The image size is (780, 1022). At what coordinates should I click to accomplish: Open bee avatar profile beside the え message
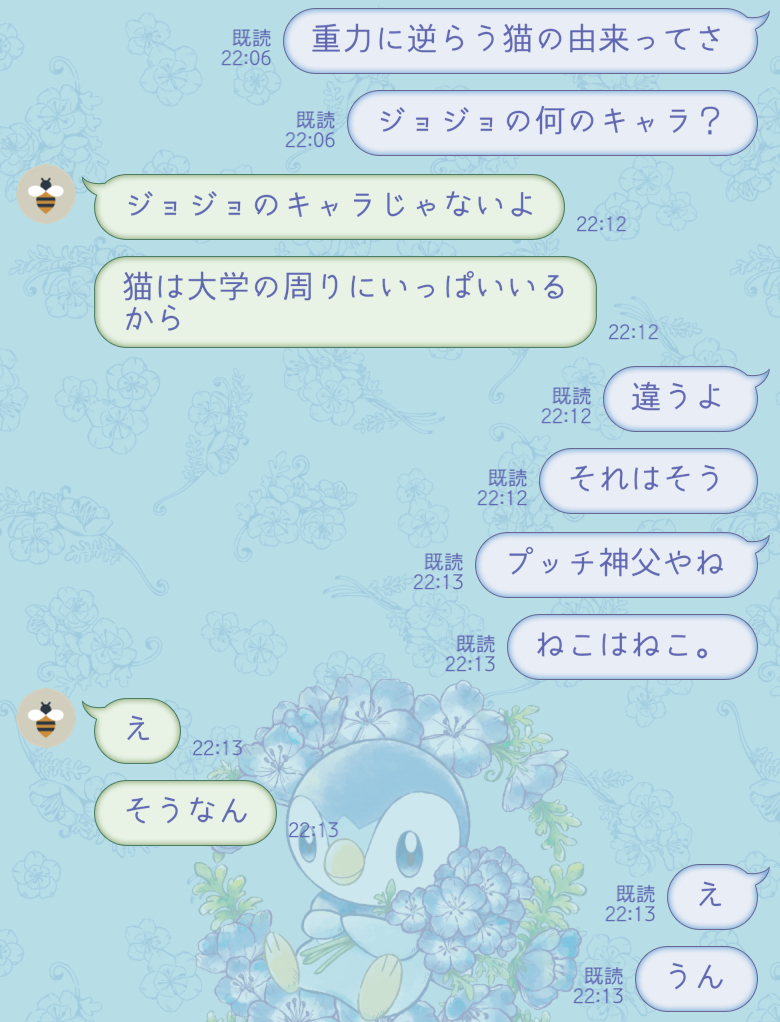tap(46, 718)
